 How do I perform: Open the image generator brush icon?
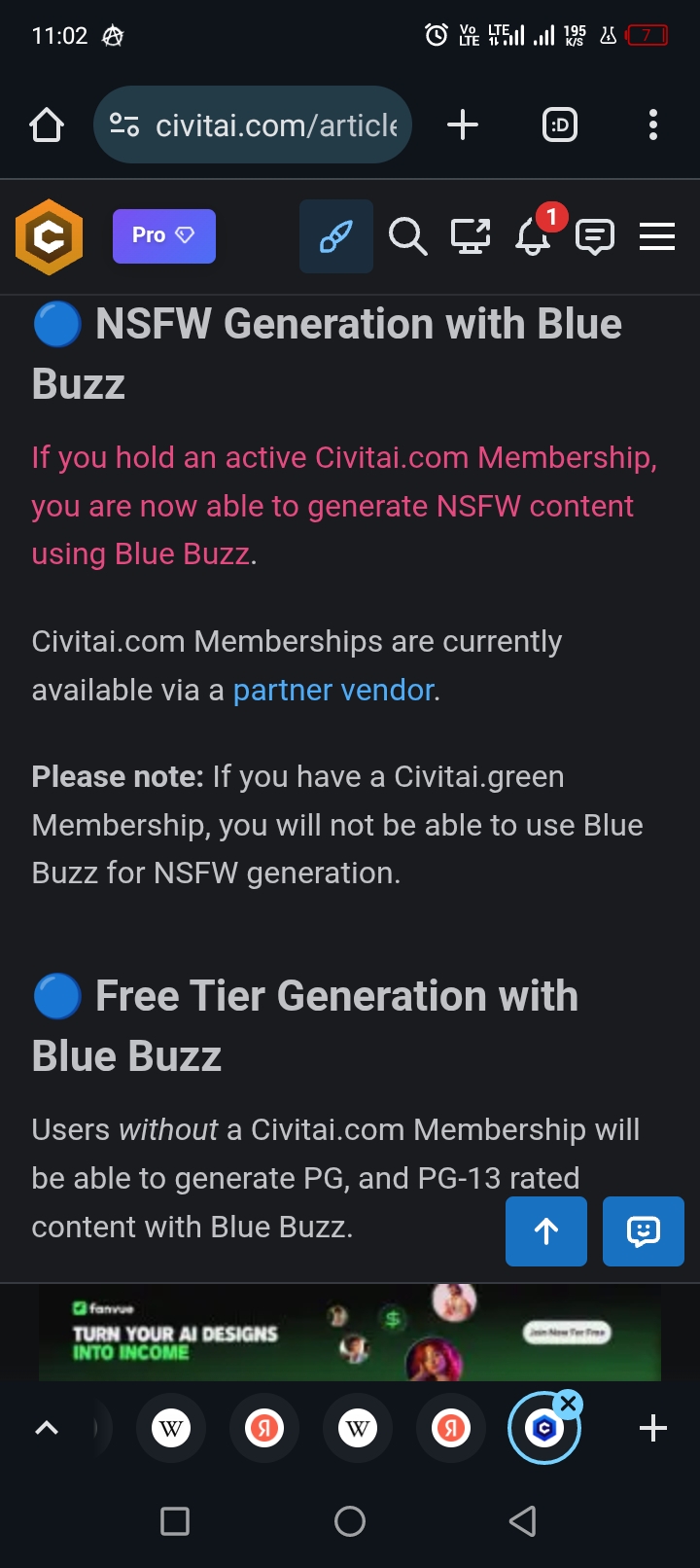coord(336,236)
